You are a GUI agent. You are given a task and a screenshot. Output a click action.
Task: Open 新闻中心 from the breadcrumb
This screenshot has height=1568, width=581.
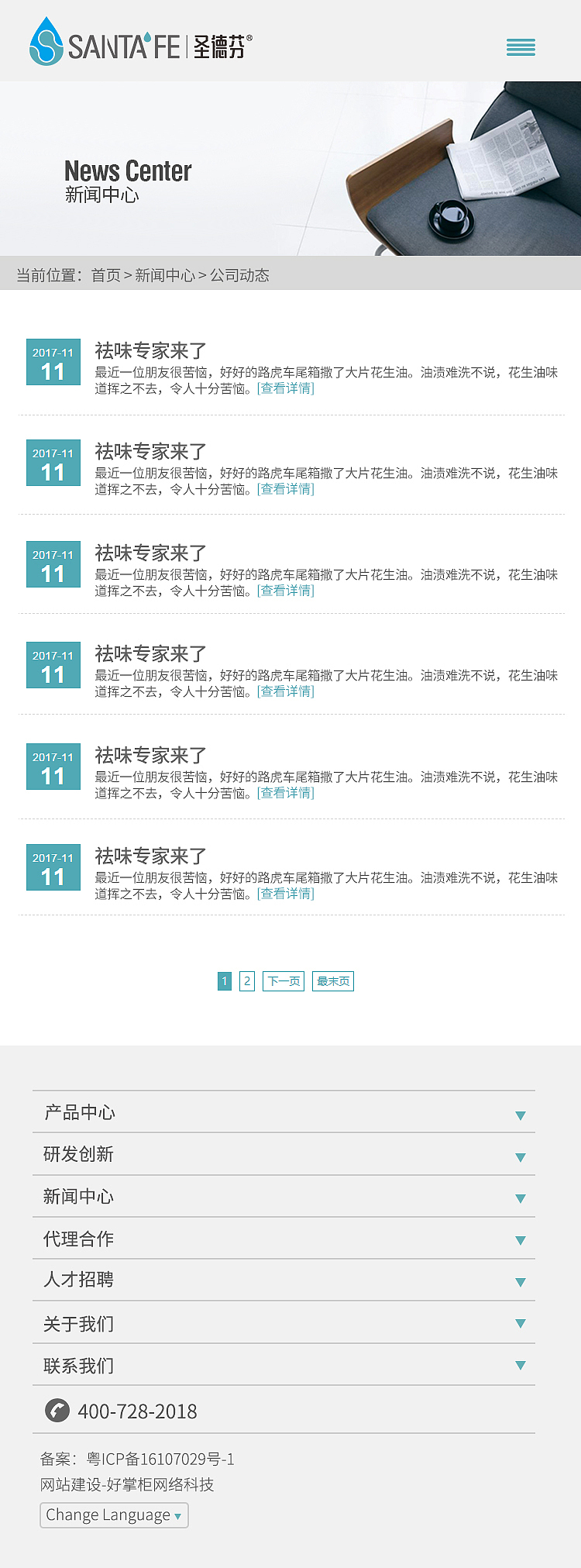[164, 275]
